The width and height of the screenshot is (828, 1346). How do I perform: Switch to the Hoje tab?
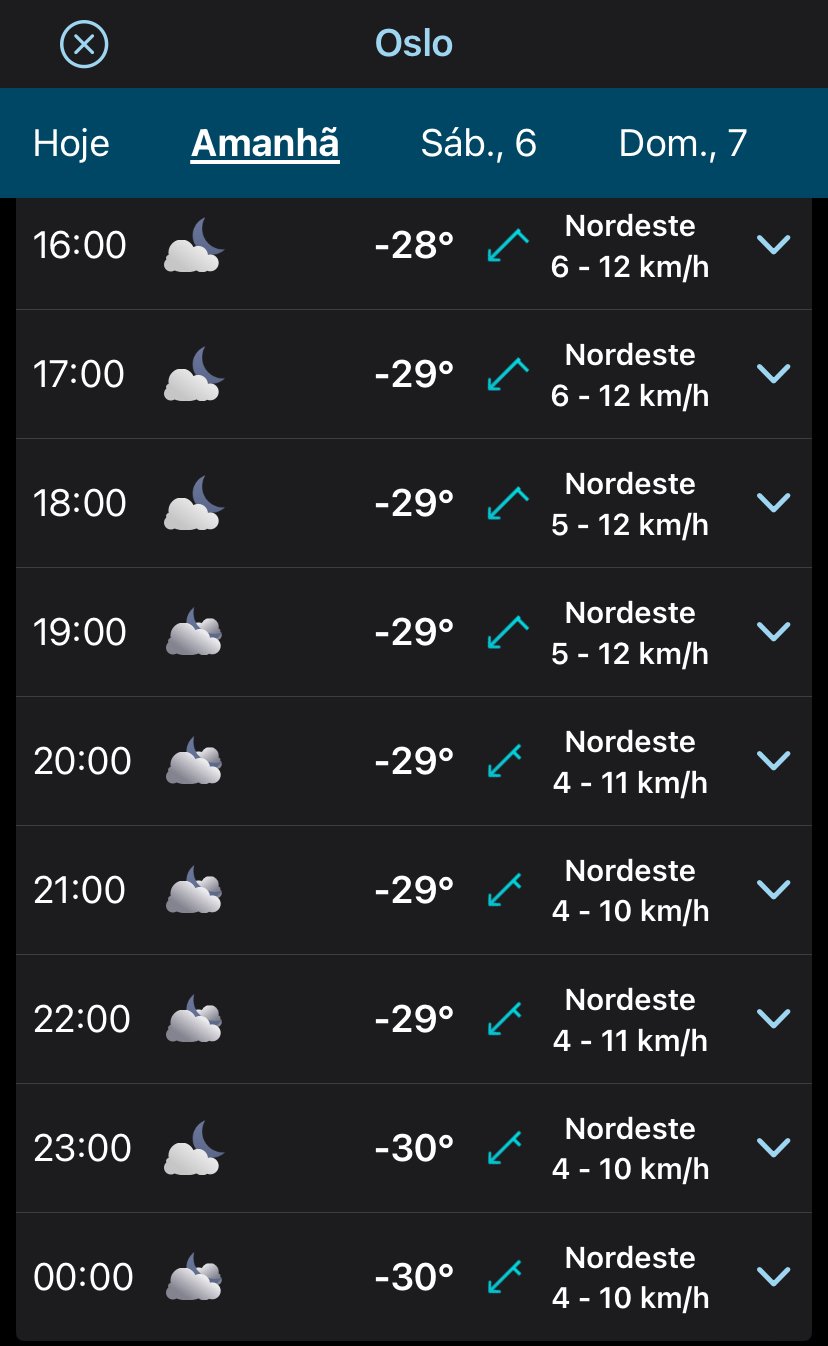(x=71, y=143)
